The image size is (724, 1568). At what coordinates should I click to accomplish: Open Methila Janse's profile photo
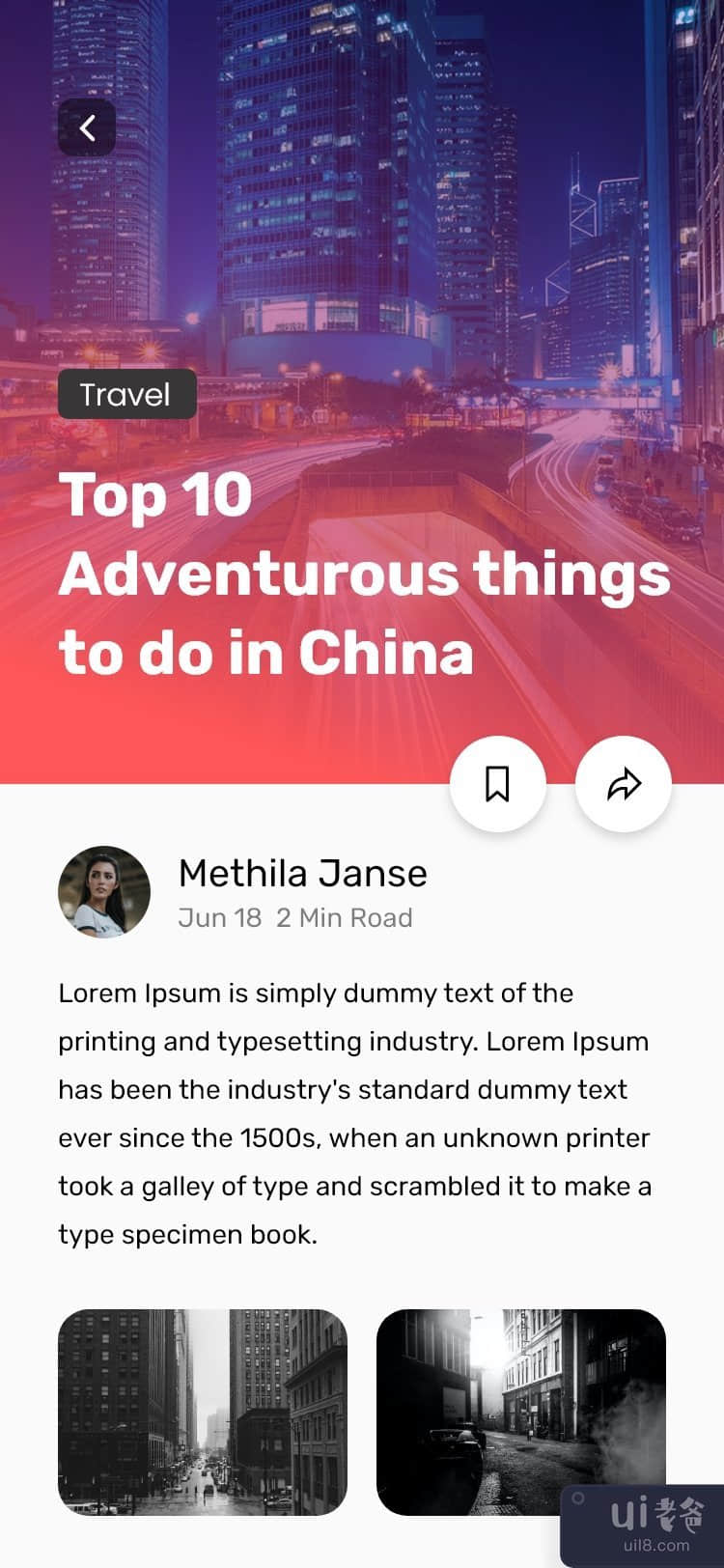tap(104, 892)
